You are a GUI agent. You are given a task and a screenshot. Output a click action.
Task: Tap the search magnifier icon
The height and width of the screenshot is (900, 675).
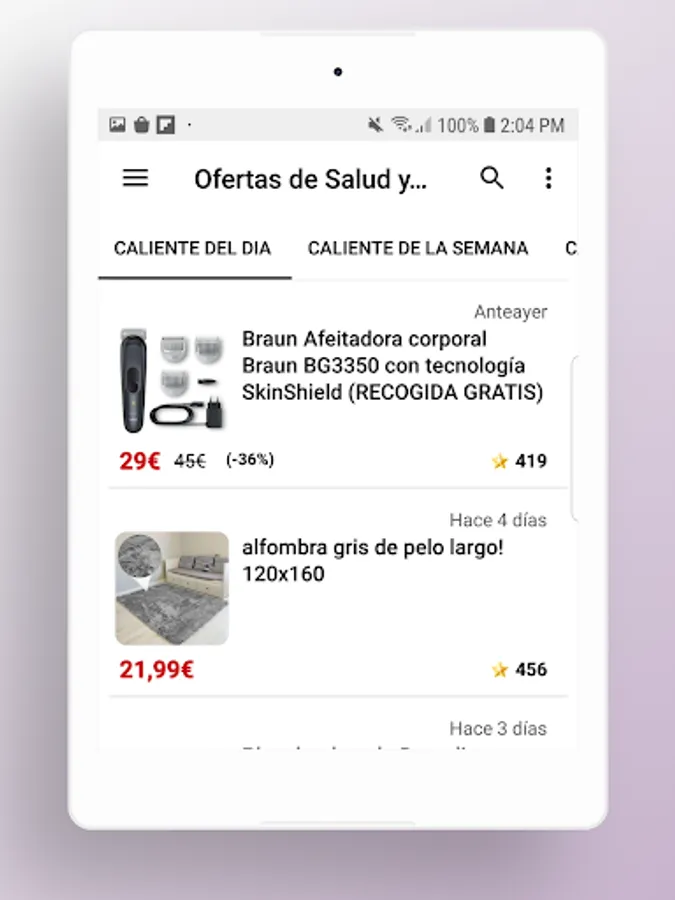coord(492,178)
